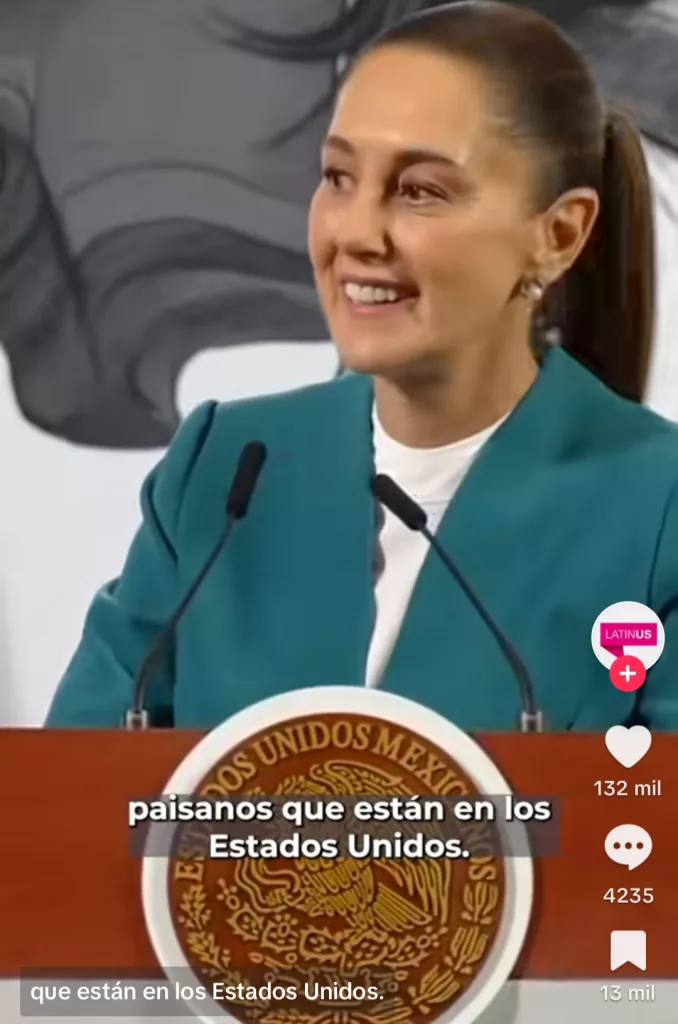Open the comments on this video
The image size is (678, 1024).
click(628, 848)
